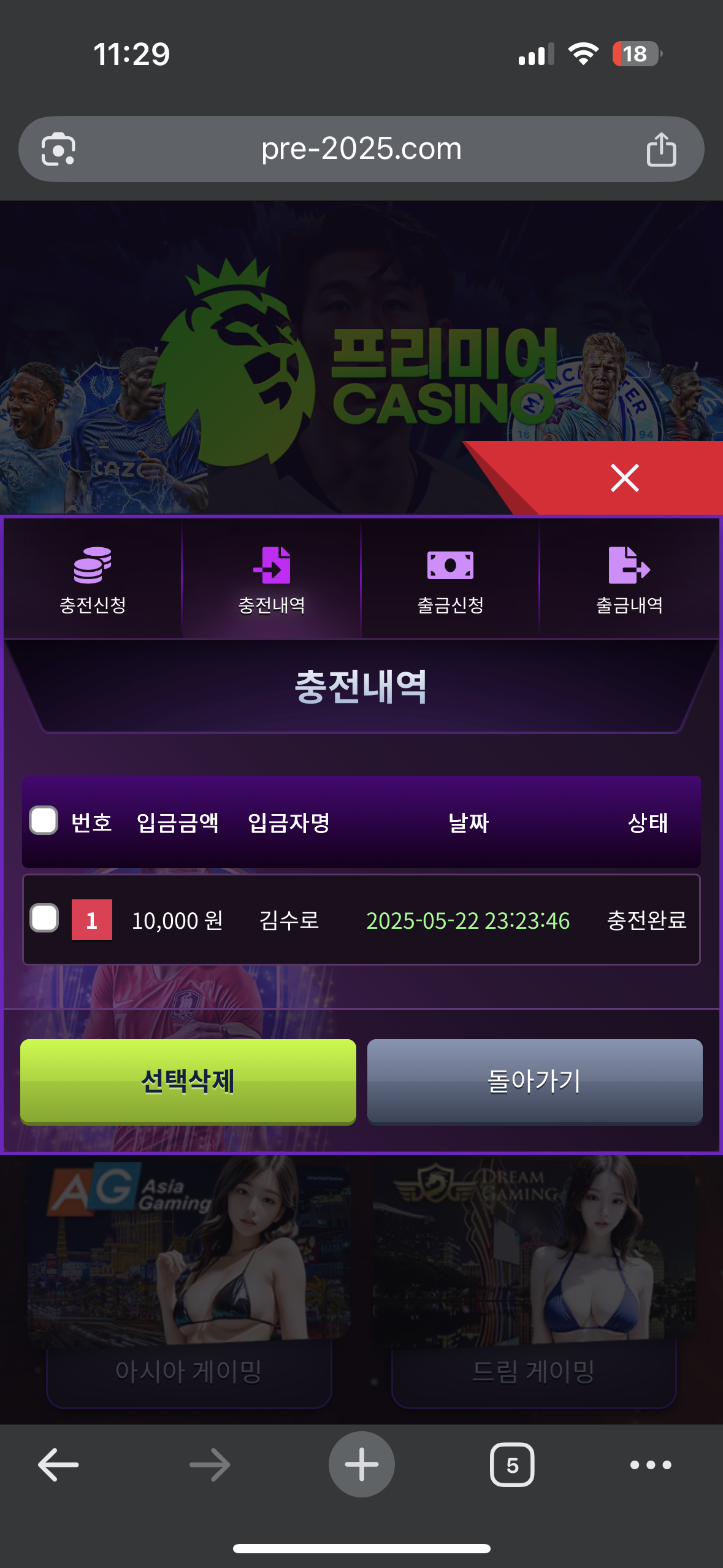The height and width of the screenshot is (1568, 723).
Task: Go back with the browser back arrow
Action: (x=58, y=1465)
